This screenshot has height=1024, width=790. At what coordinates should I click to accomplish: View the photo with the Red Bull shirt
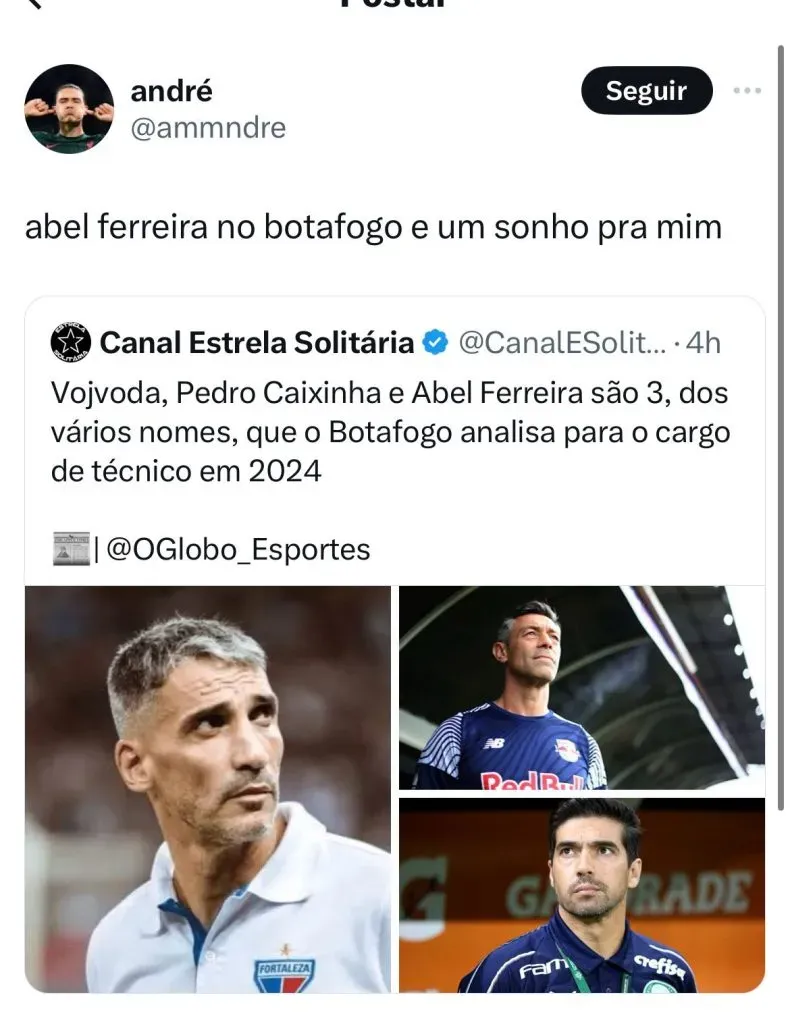(581, 688)
